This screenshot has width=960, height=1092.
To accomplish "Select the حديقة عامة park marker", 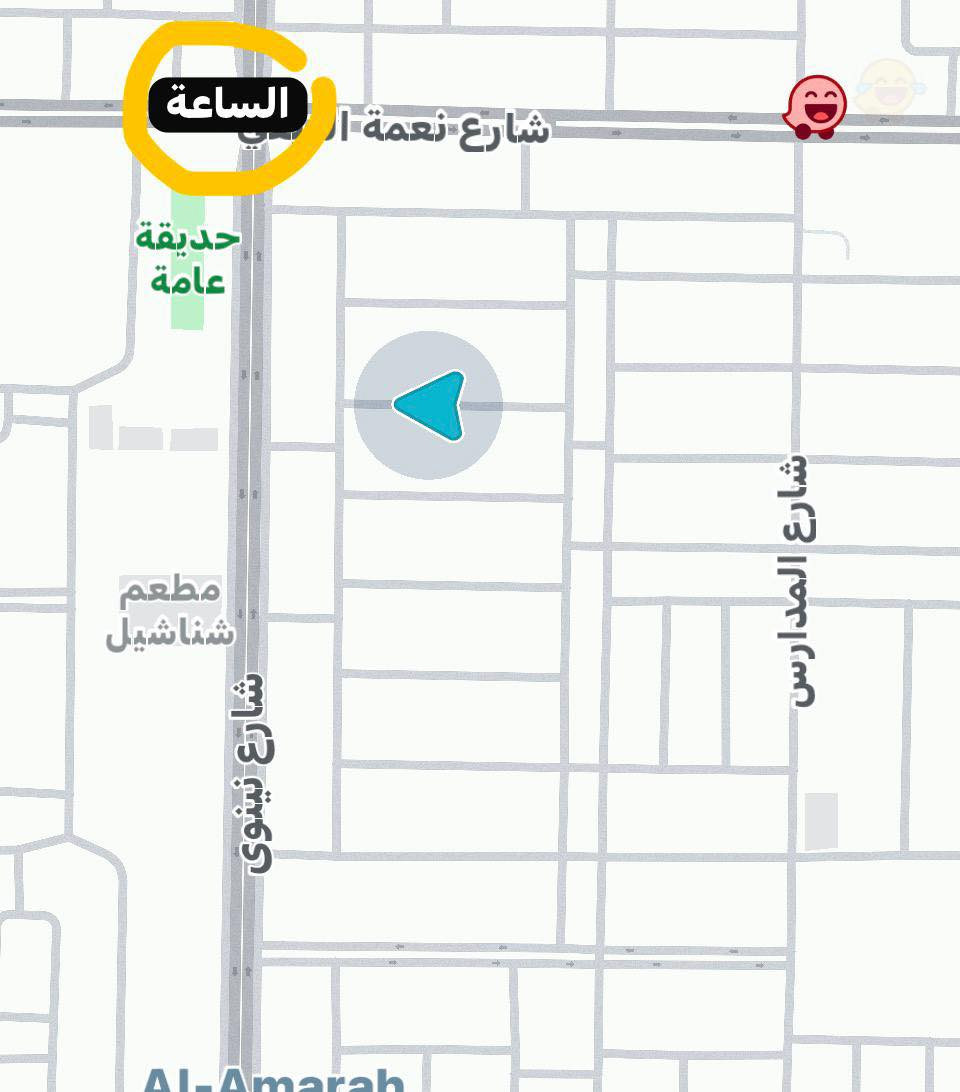I will 188,258.
